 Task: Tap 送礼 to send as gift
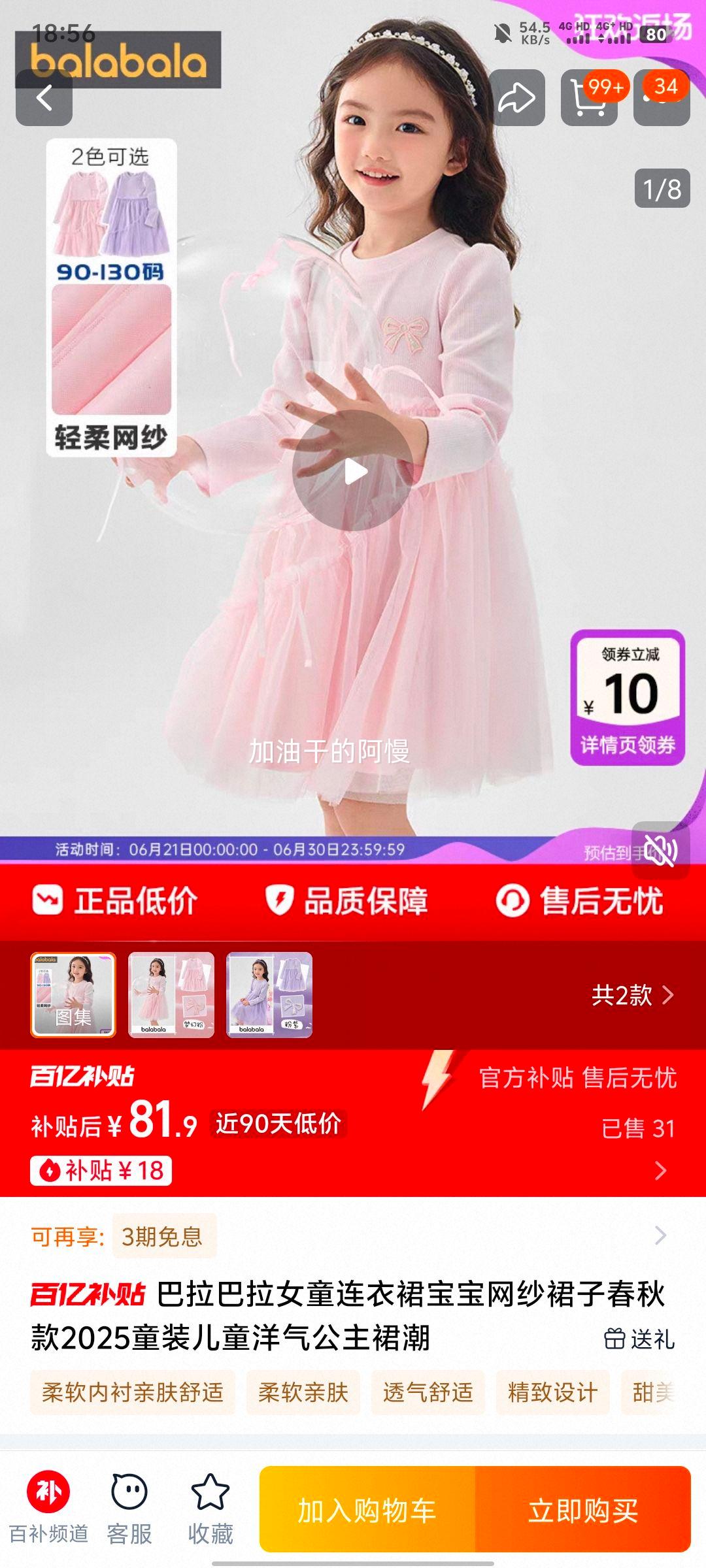[639, 1339]
